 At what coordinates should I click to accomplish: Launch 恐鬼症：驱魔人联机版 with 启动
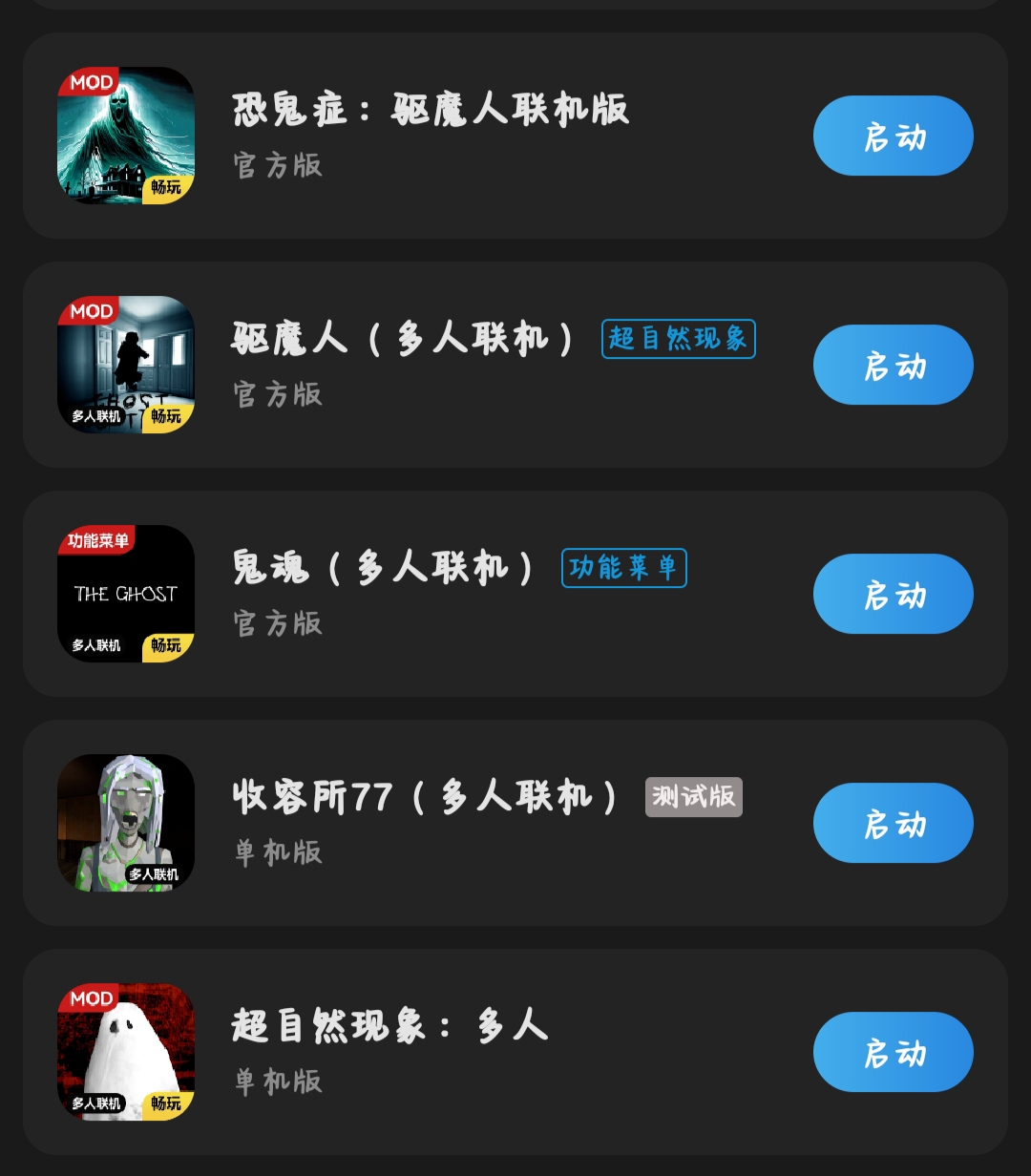pyautogui.click(x=893, y=136)
